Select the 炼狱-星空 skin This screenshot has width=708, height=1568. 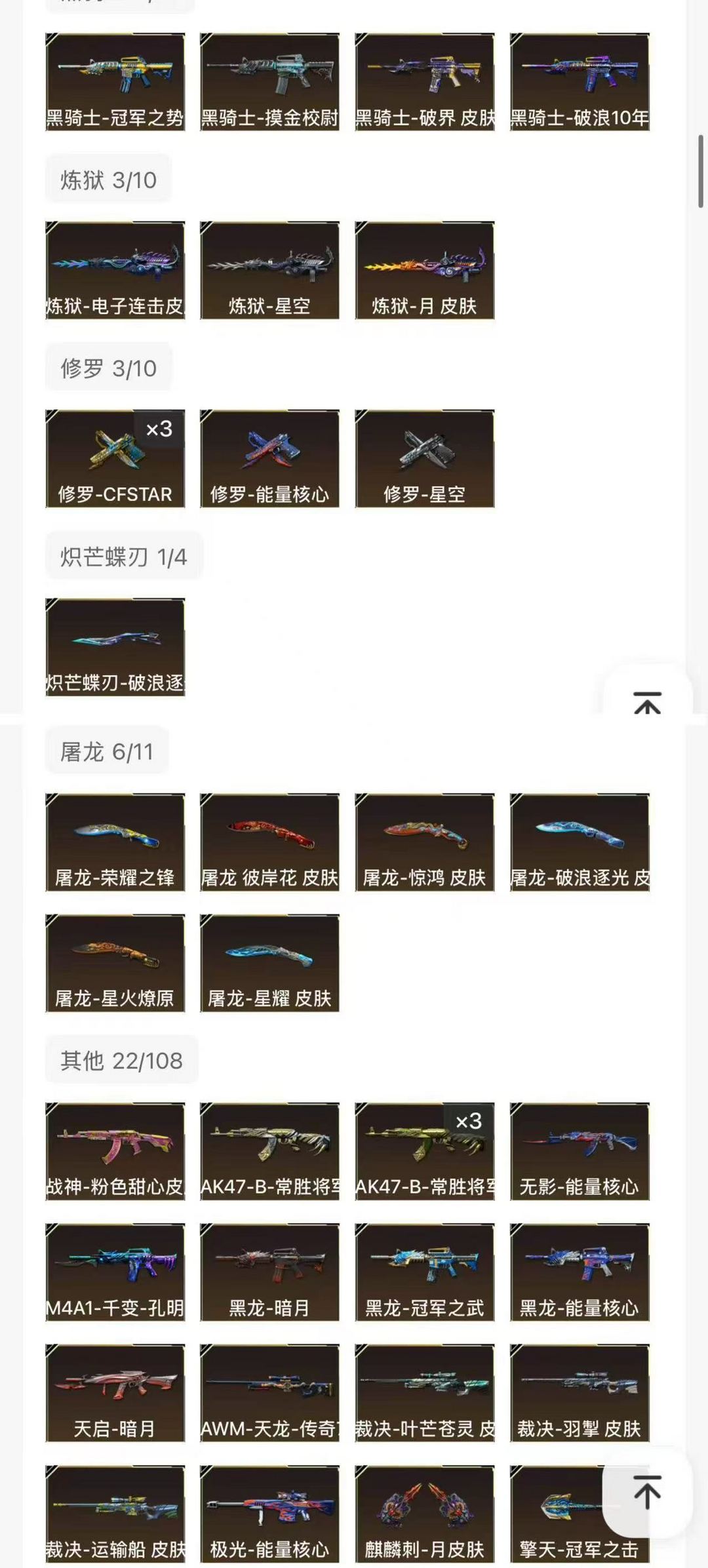click(x=269, y=270)
